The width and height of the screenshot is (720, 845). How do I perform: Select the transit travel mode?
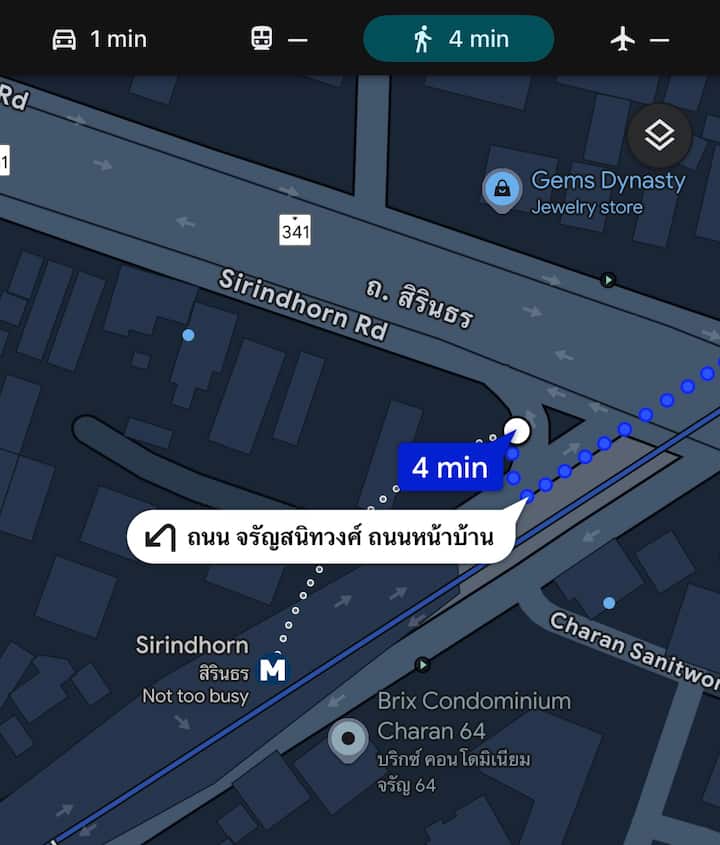click(x=278, y=39)
